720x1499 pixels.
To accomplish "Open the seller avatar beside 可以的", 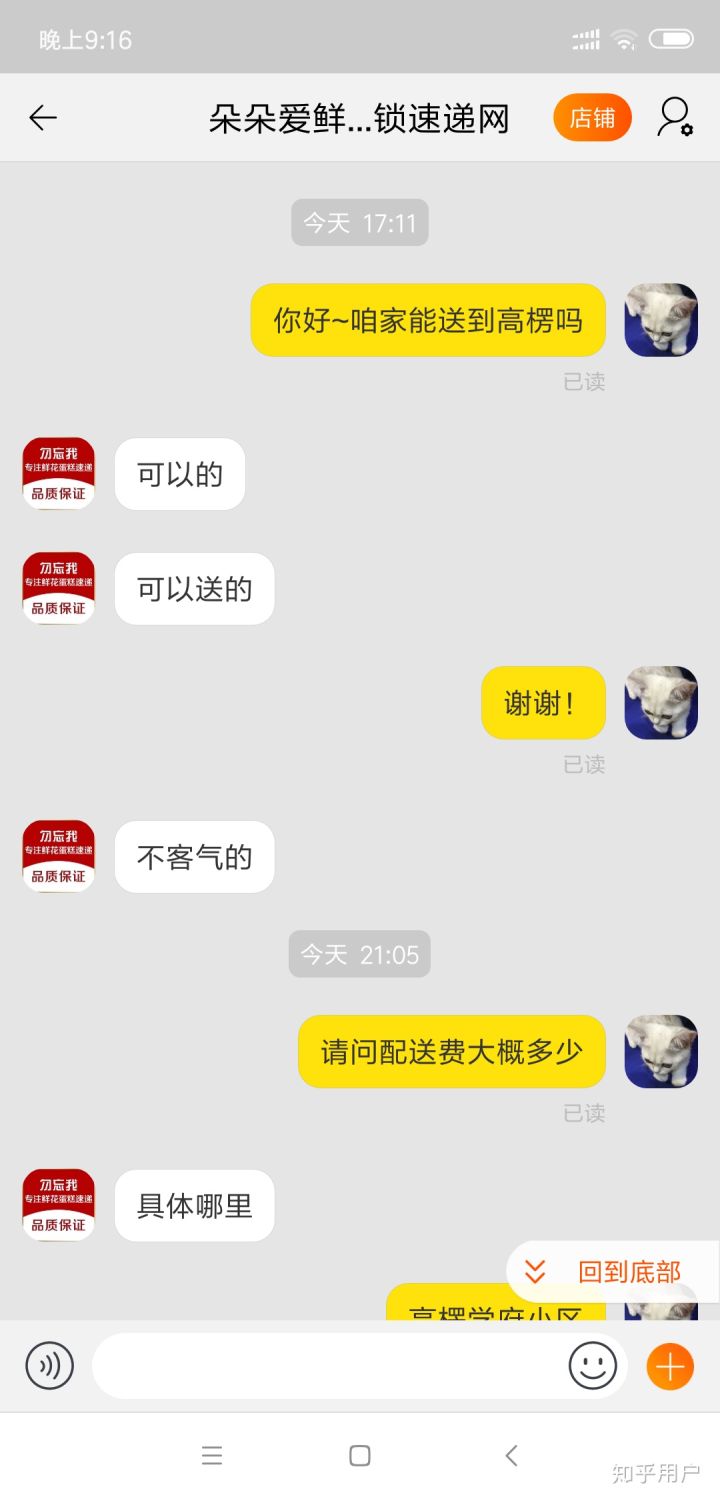I will pyautogui.click(x=59, y=473).
